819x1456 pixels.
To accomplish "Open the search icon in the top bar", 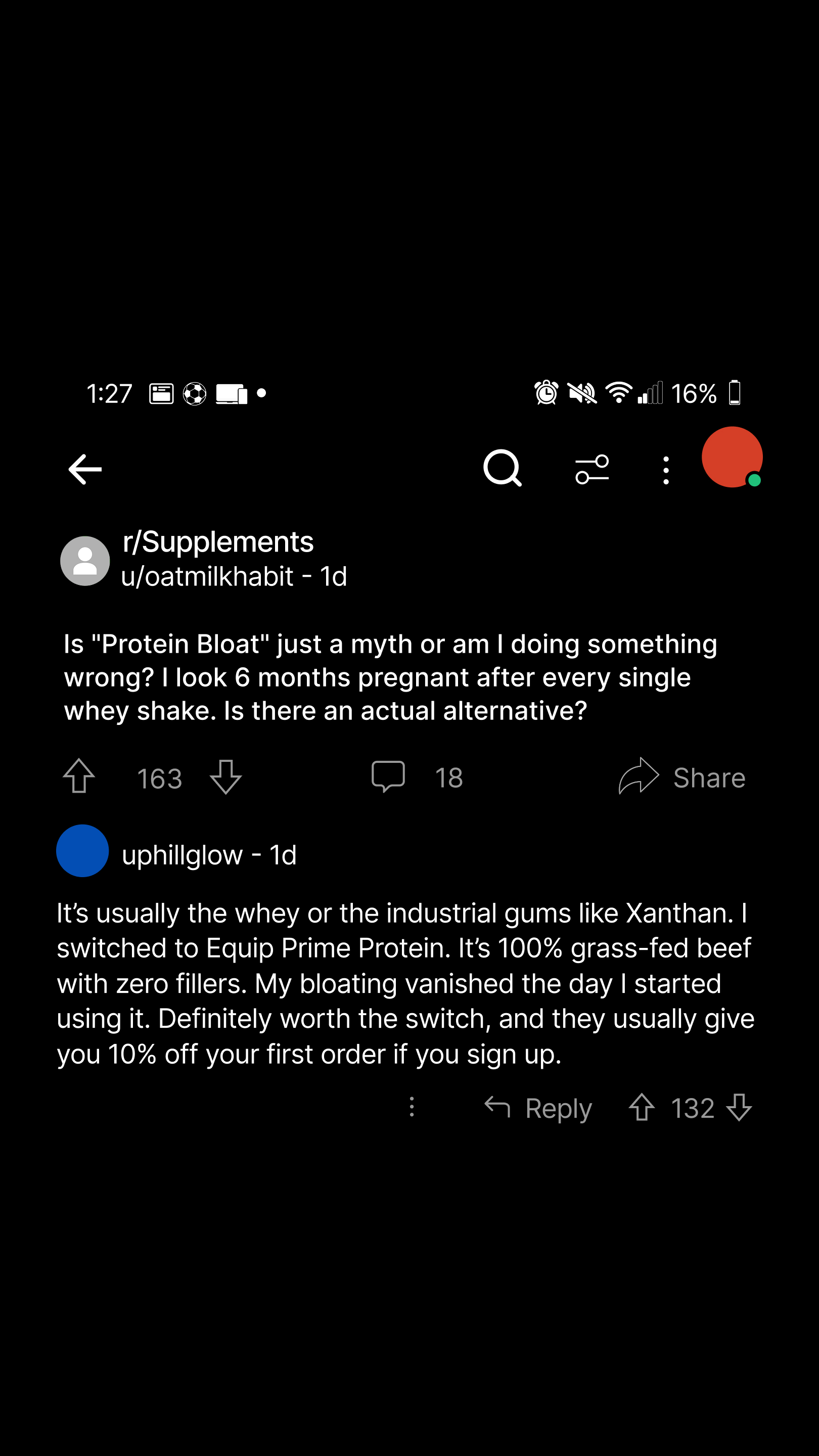I will [x=503, y=468].
